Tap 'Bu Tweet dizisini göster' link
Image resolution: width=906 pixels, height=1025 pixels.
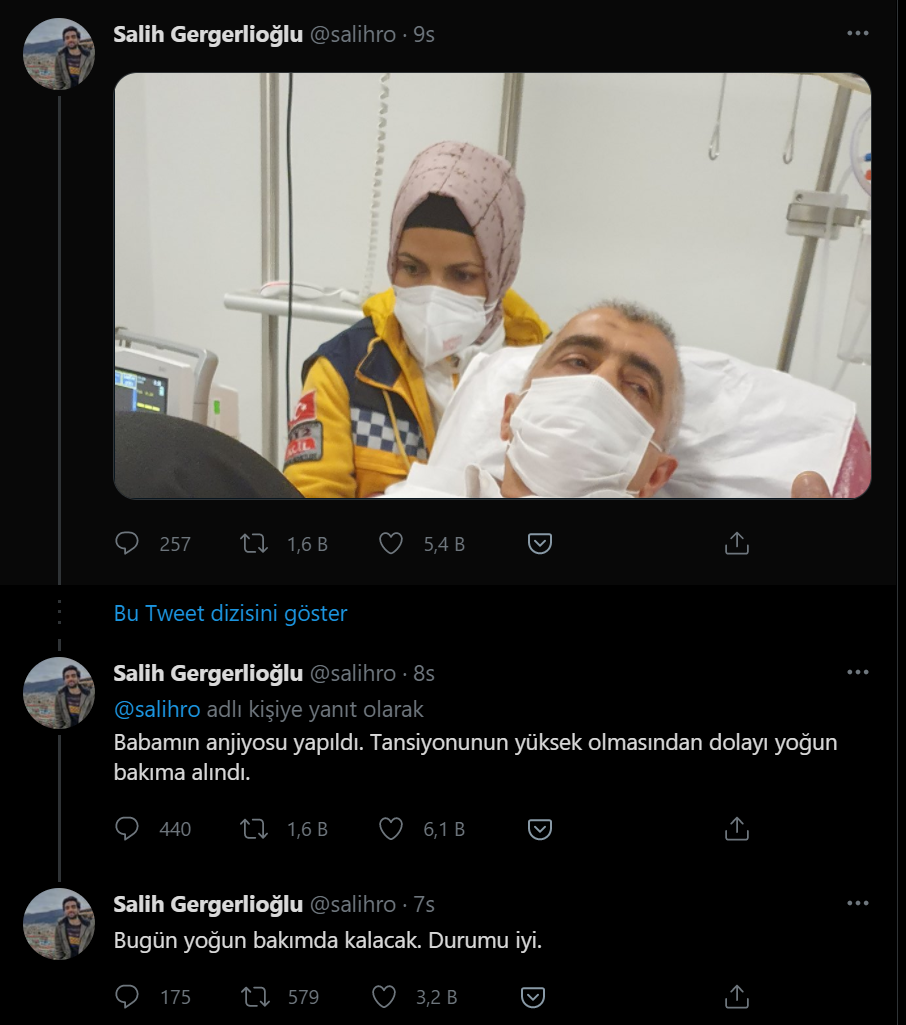[230, 613]
